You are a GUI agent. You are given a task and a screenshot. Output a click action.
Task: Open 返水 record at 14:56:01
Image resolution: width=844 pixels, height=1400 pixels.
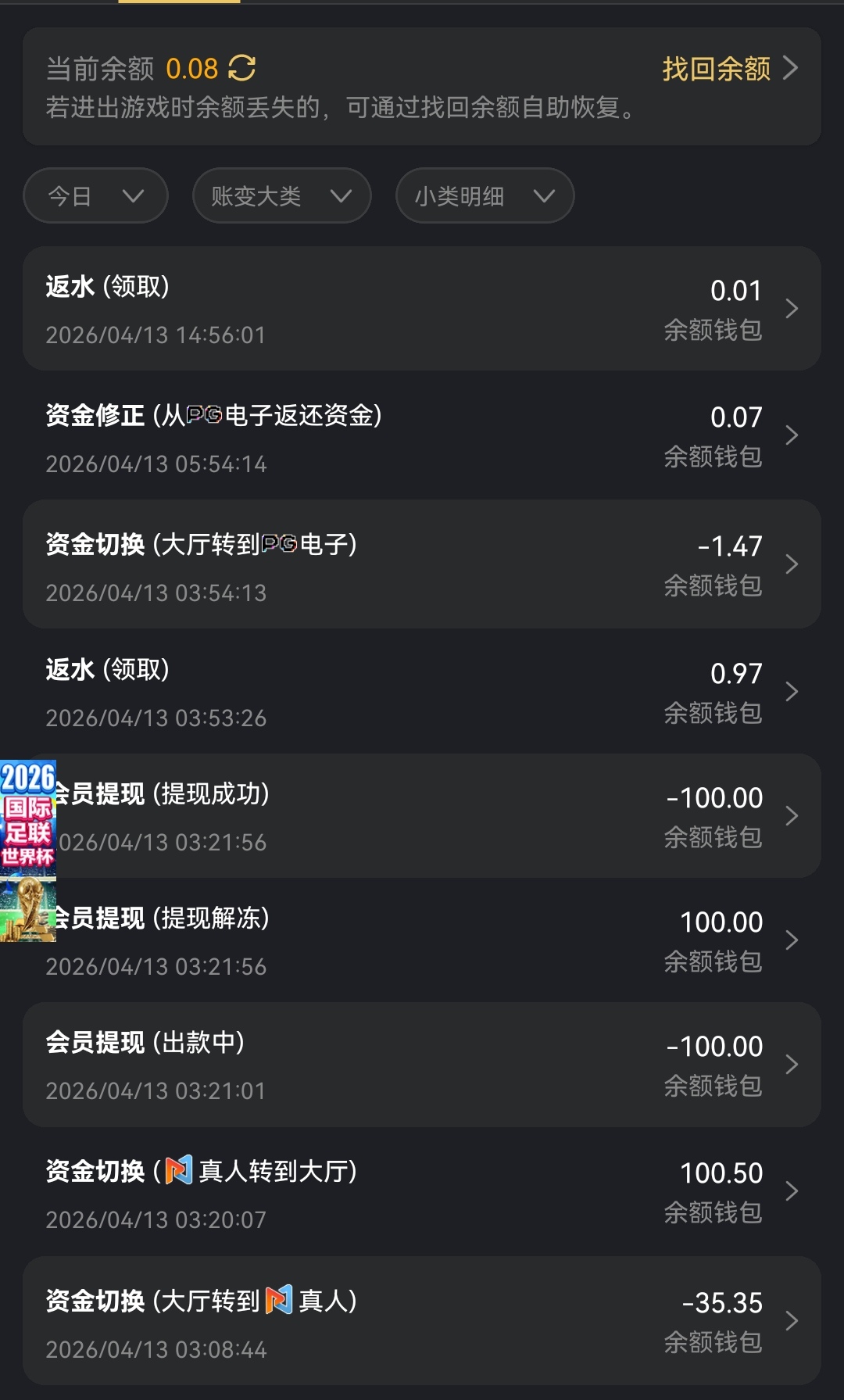[x=422, y=309]
